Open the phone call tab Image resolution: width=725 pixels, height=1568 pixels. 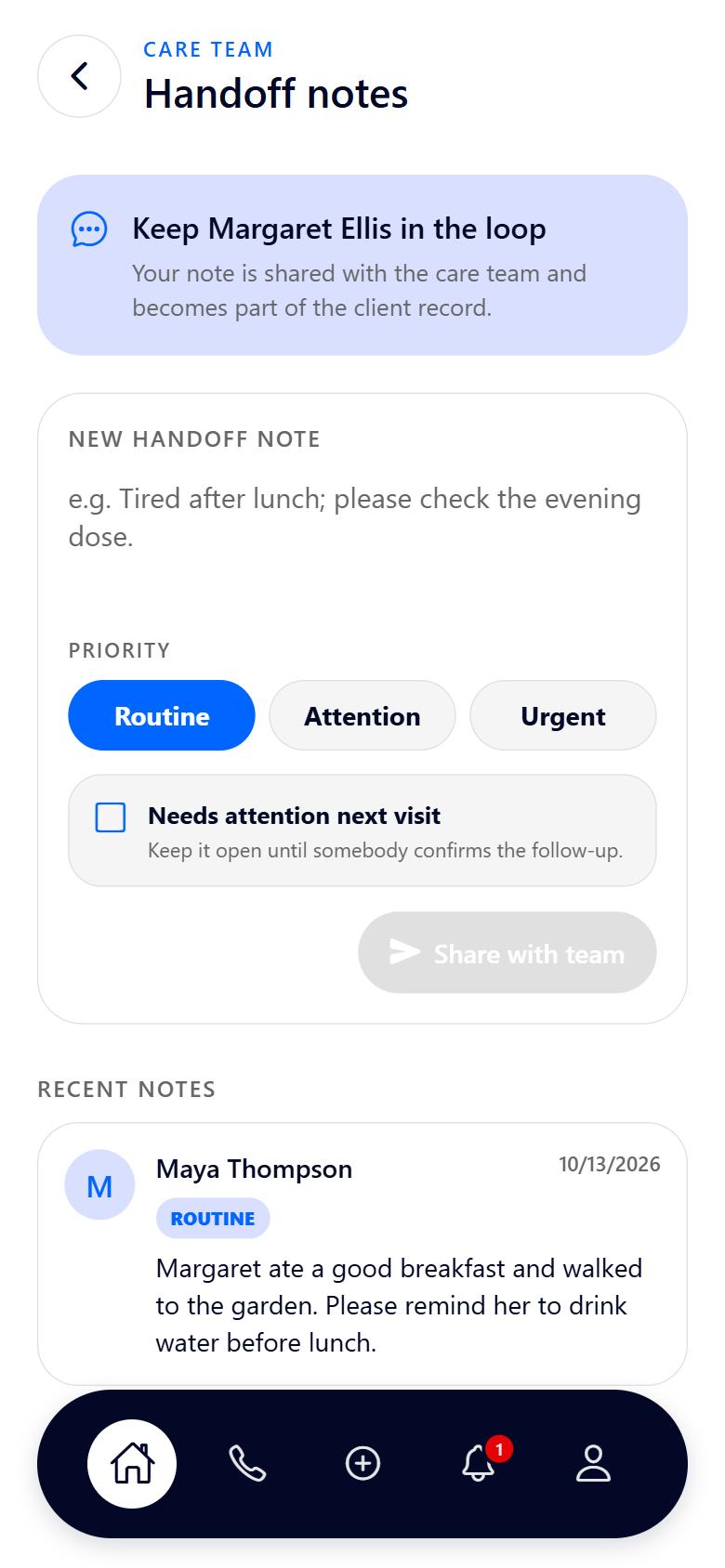(x=247, y=1464)
